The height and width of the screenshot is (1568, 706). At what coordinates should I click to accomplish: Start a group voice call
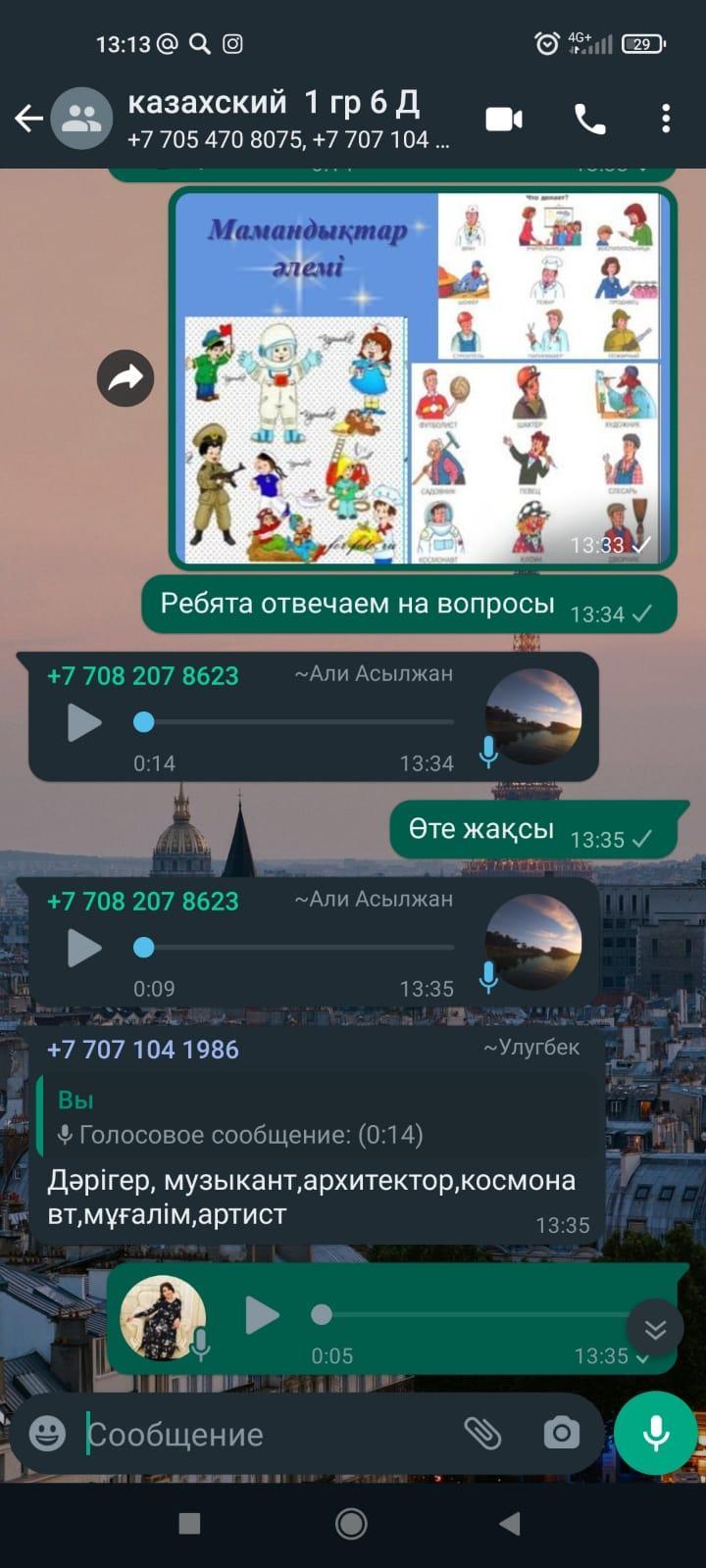tap(589, 120)
